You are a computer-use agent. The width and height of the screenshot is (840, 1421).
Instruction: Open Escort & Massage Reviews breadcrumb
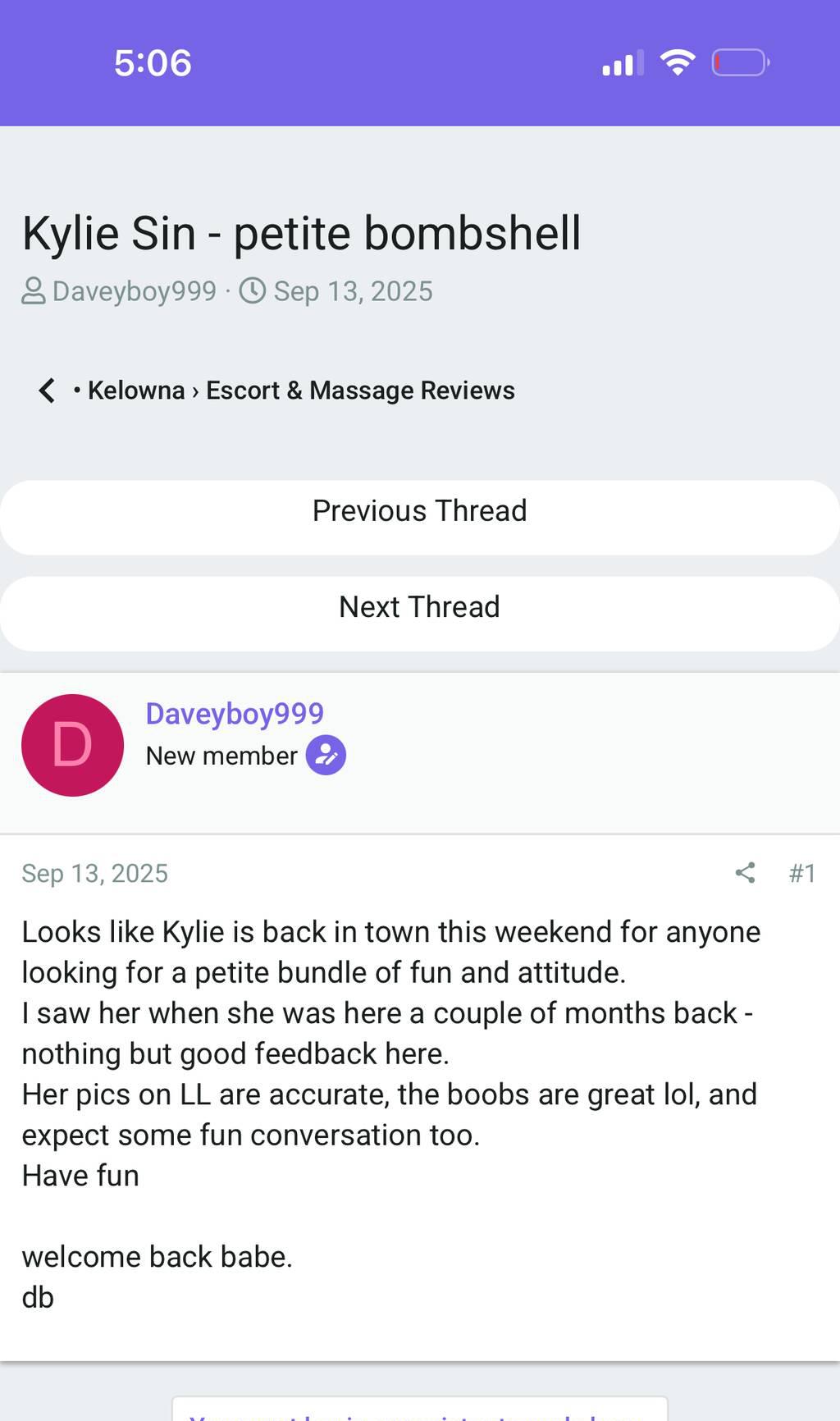tap(360, 391)
